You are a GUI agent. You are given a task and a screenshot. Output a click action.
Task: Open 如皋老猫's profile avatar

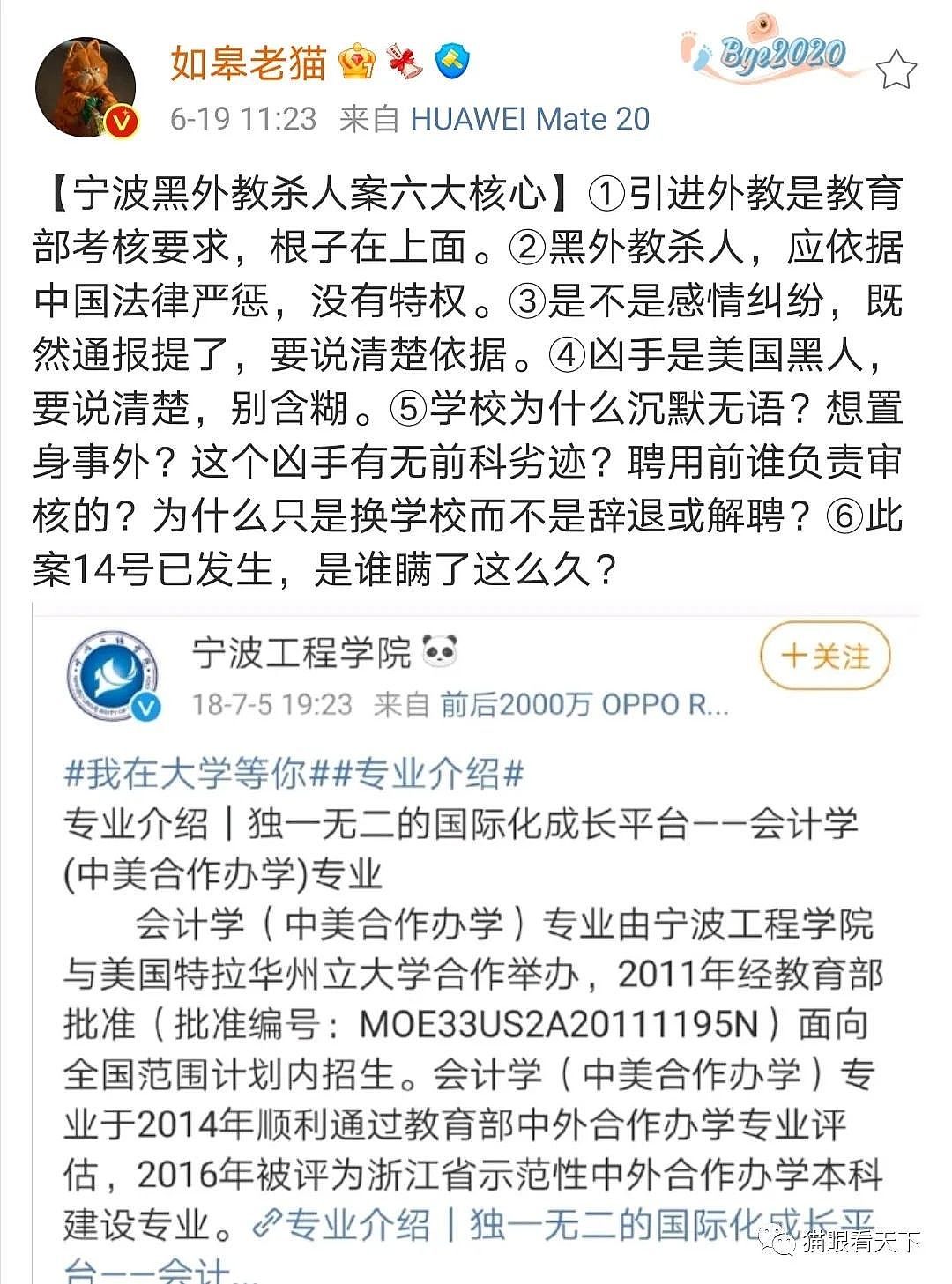(x=86, y=88)
